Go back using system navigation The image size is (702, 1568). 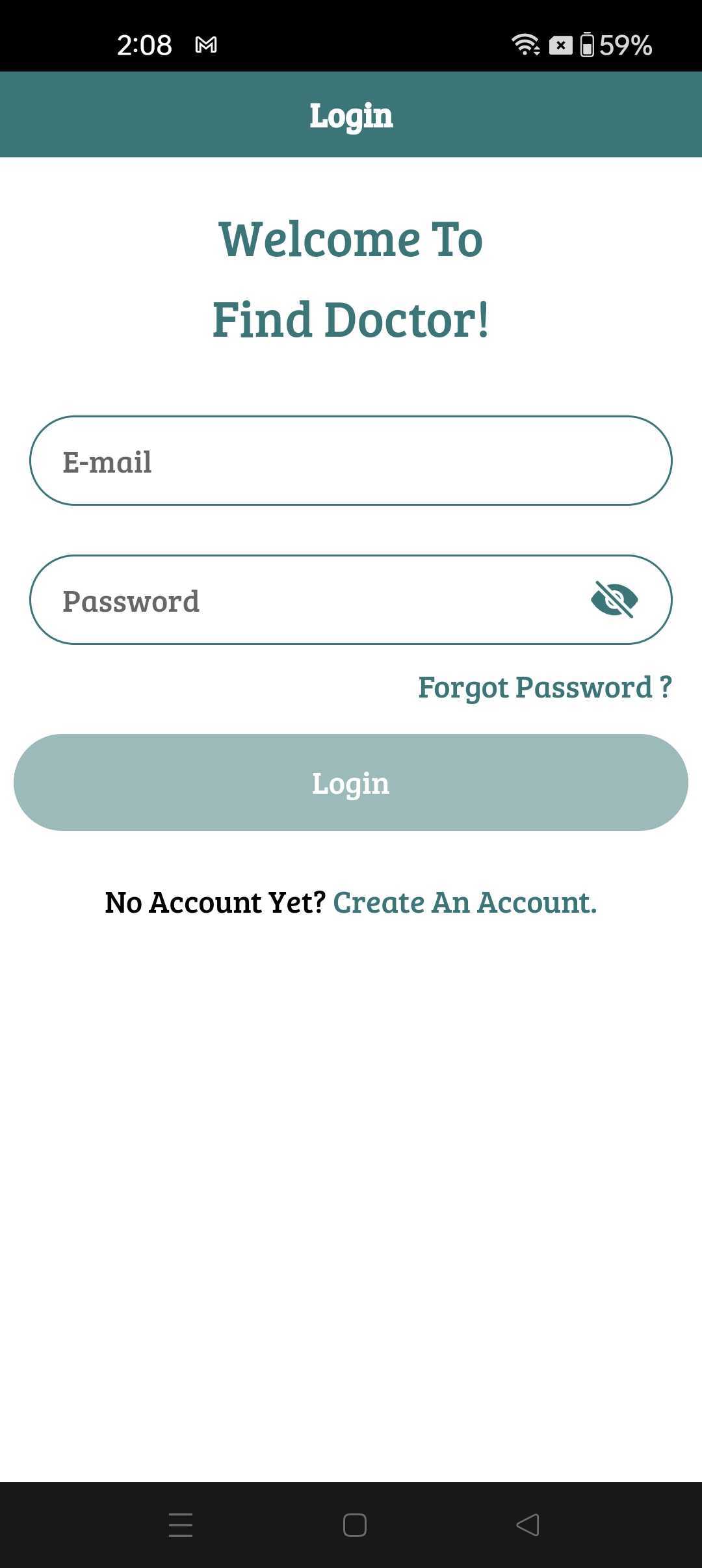pos(528,1524)
